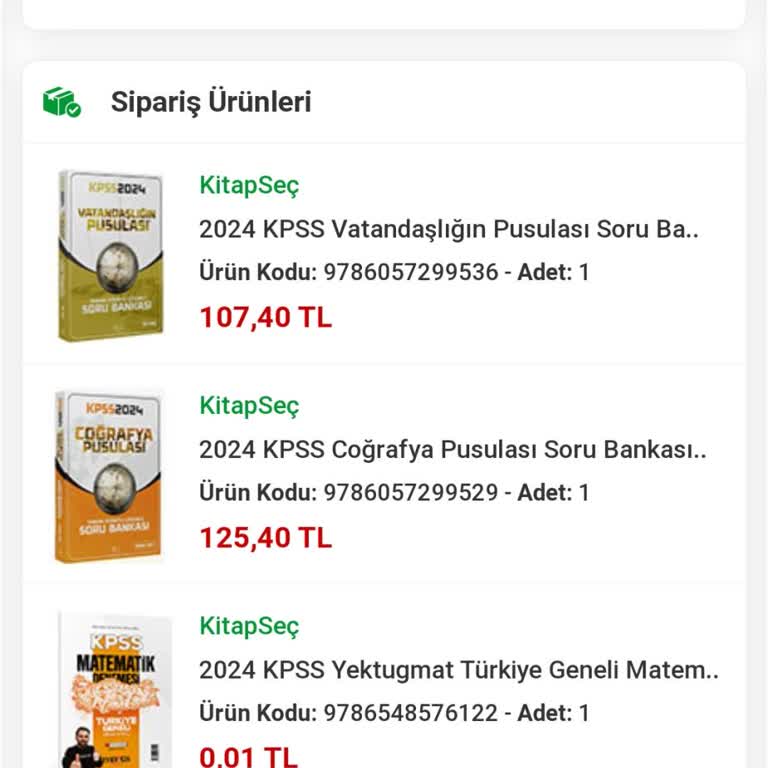View Vatandaşlığın Pusulası book cover image
Viewport: 768px width, 768px height.
pyautogui.click(x=110, y=255)
